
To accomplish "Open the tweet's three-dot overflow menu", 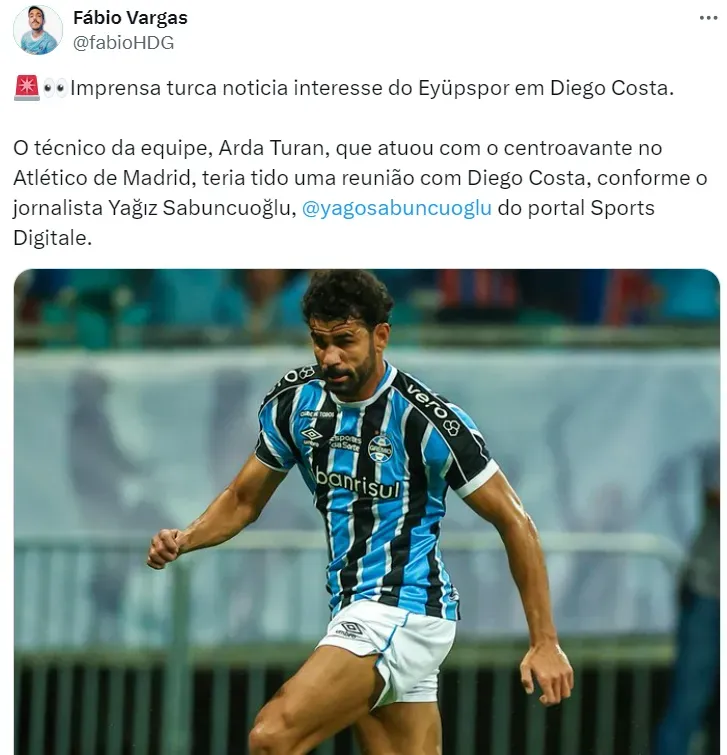I will click(x=707, y=19).
